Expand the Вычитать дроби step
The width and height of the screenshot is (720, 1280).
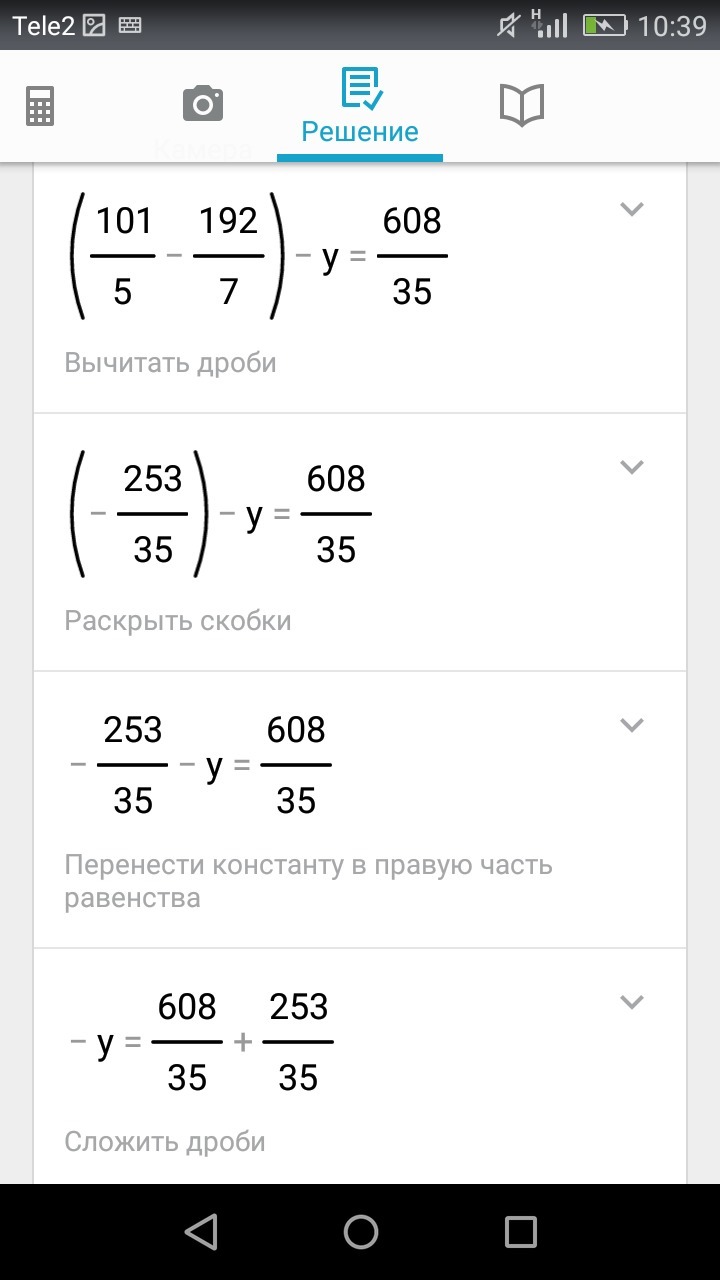point(631,209)
